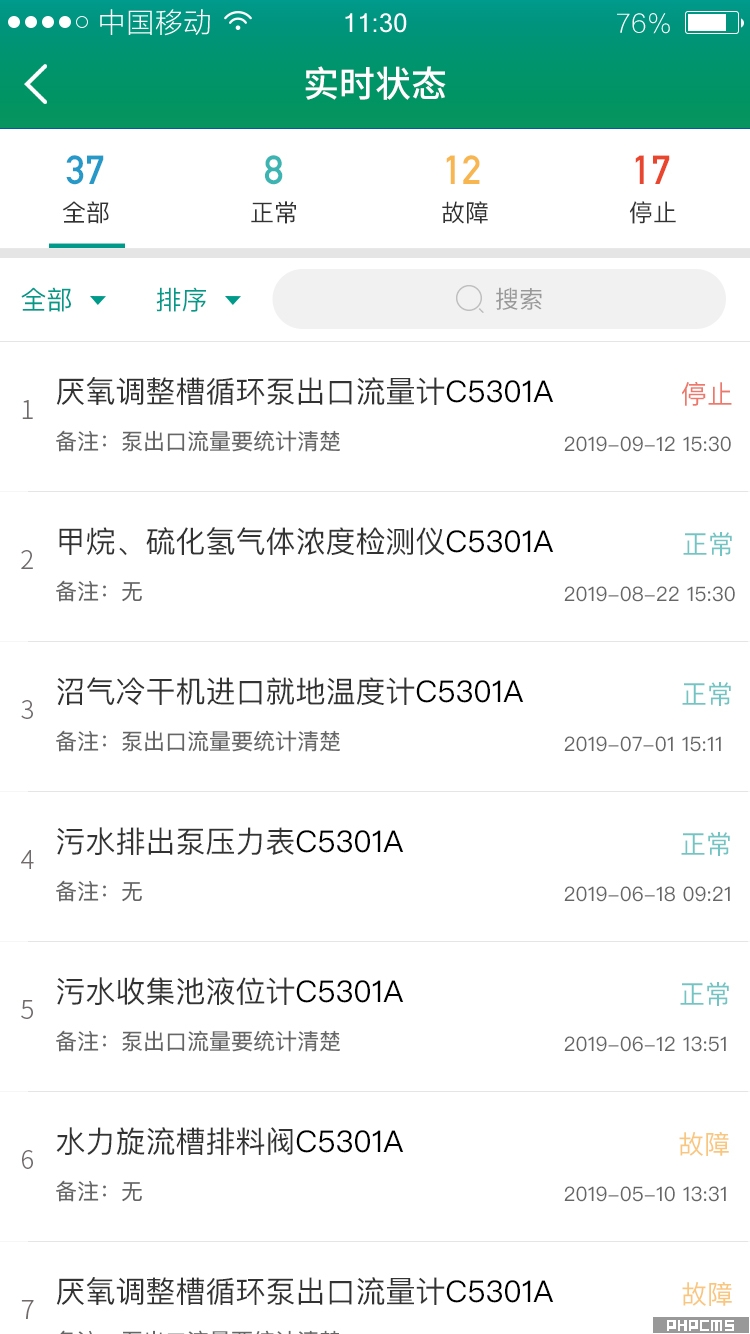Open 污水收集池液位计C5301A row
Viewport: 750px width, 1334px height.
[x=375, y=1016]
